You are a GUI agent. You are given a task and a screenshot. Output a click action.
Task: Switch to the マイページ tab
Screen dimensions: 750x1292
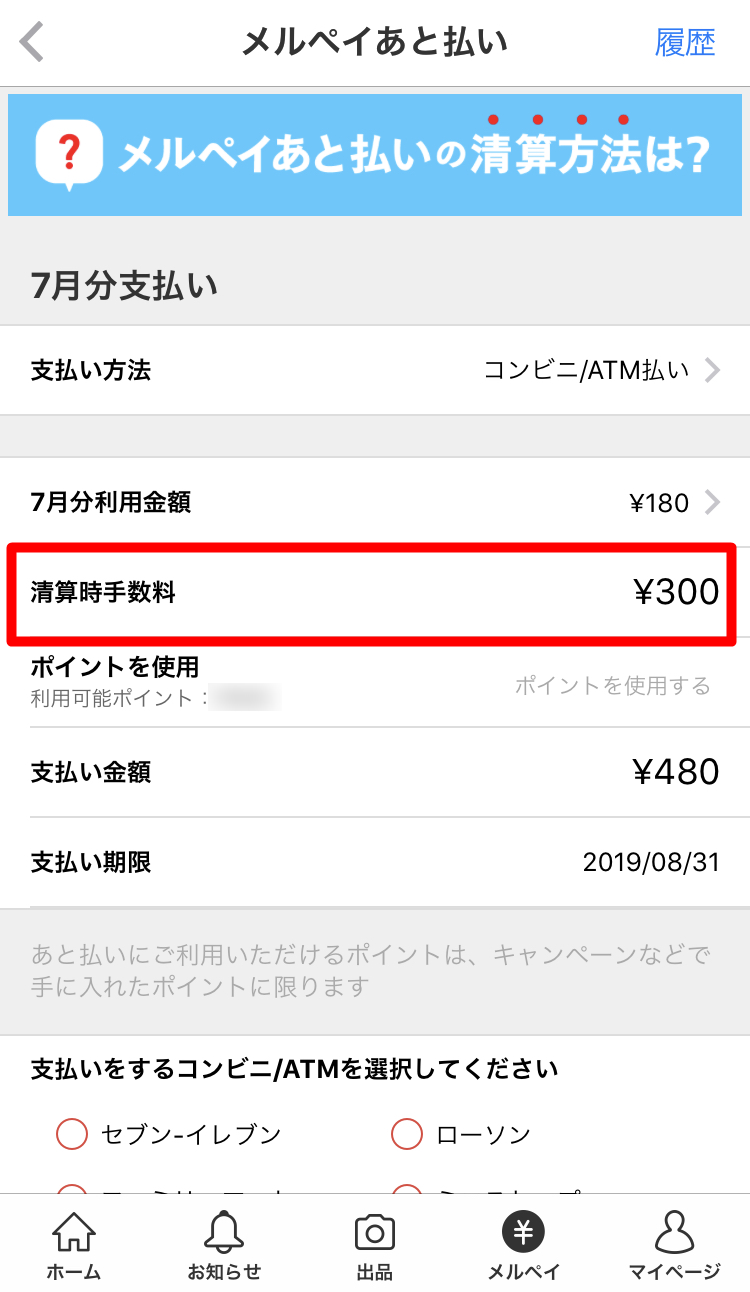point(674,1246)
